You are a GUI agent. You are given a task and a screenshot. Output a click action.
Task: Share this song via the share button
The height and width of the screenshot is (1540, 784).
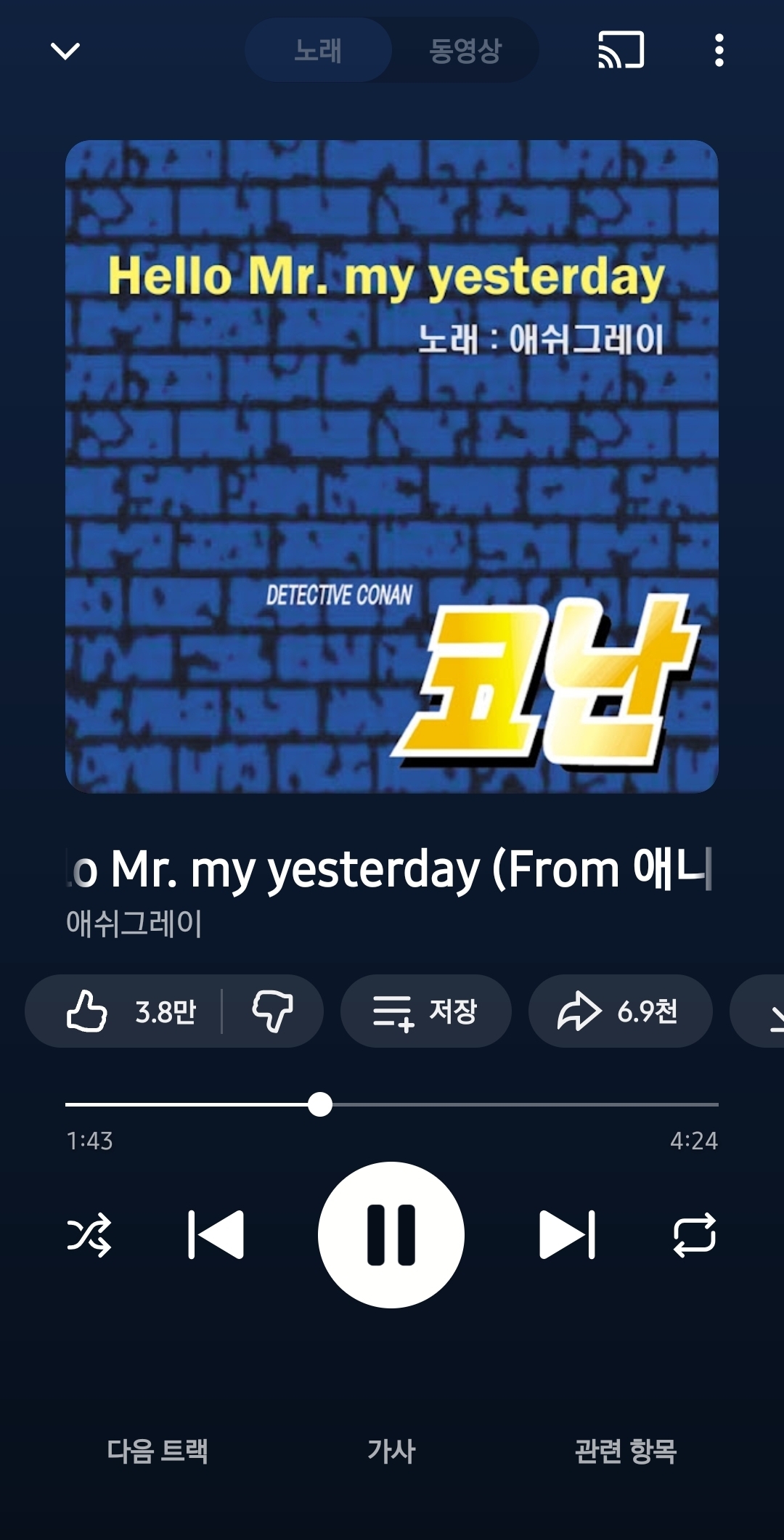(x=619, y=1011)
